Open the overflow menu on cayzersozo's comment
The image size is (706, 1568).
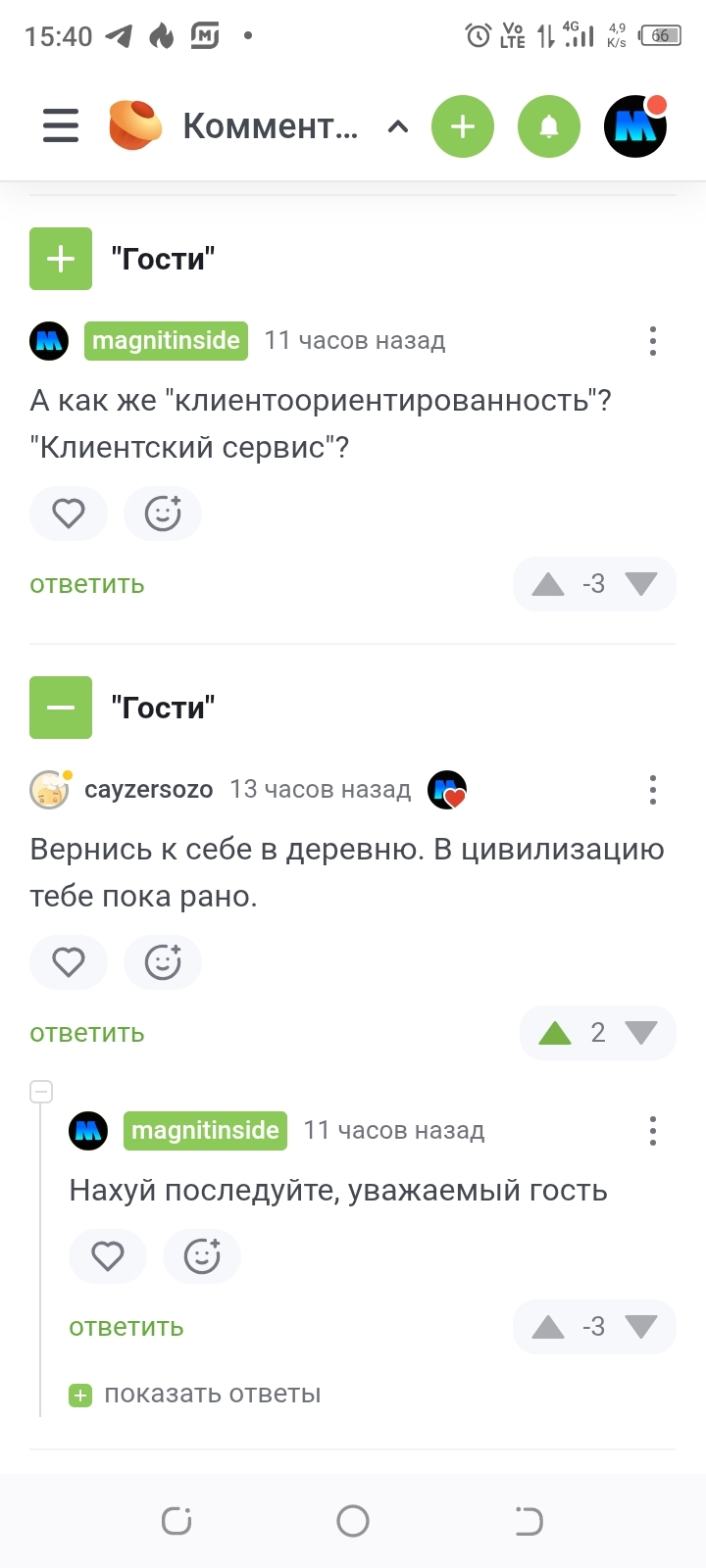tap(653, 790)
